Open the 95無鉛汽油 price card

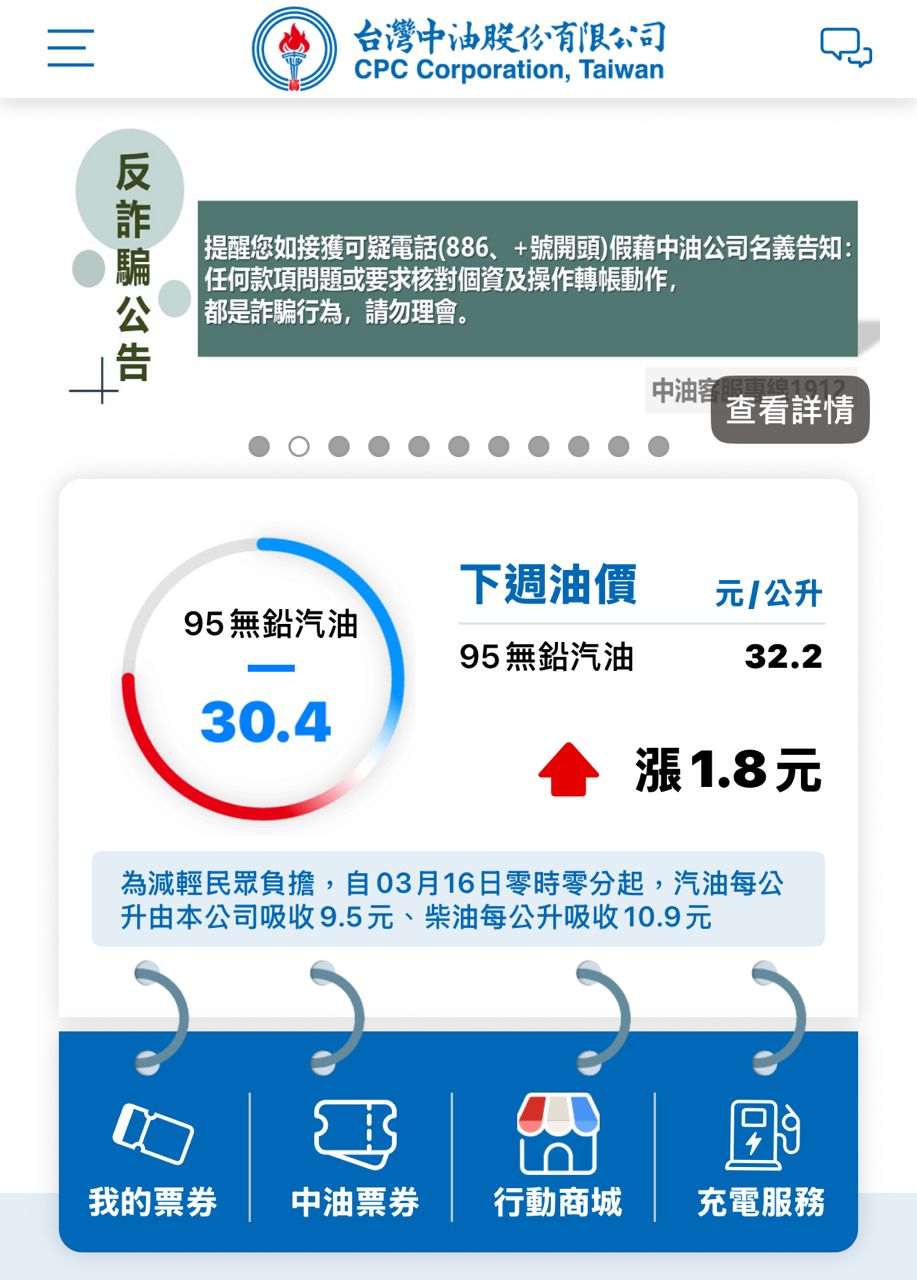coord(264,680)
